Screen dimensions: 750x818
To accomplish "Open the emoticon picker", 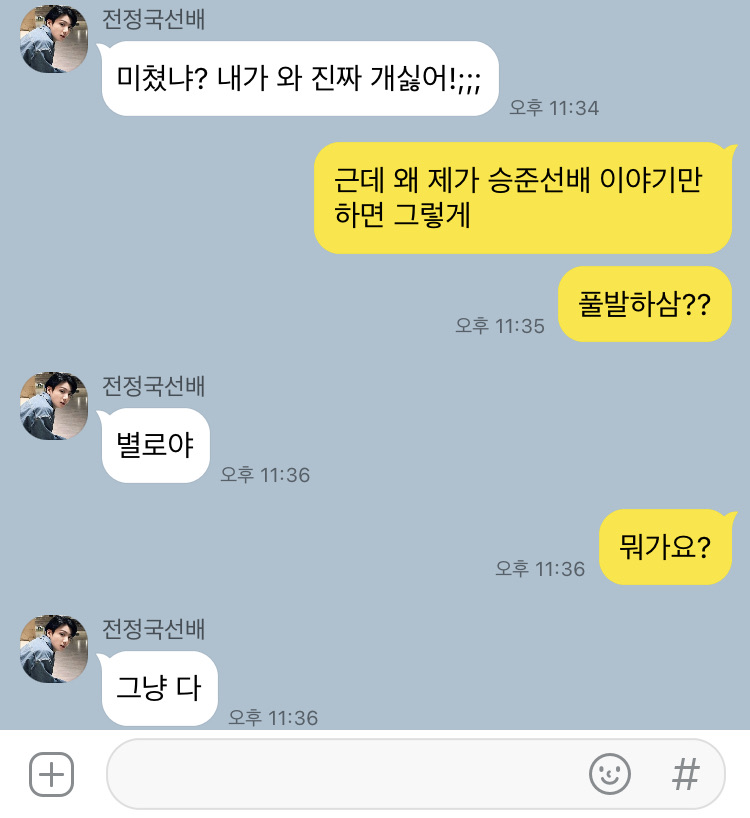I will [x=610, y=774].
